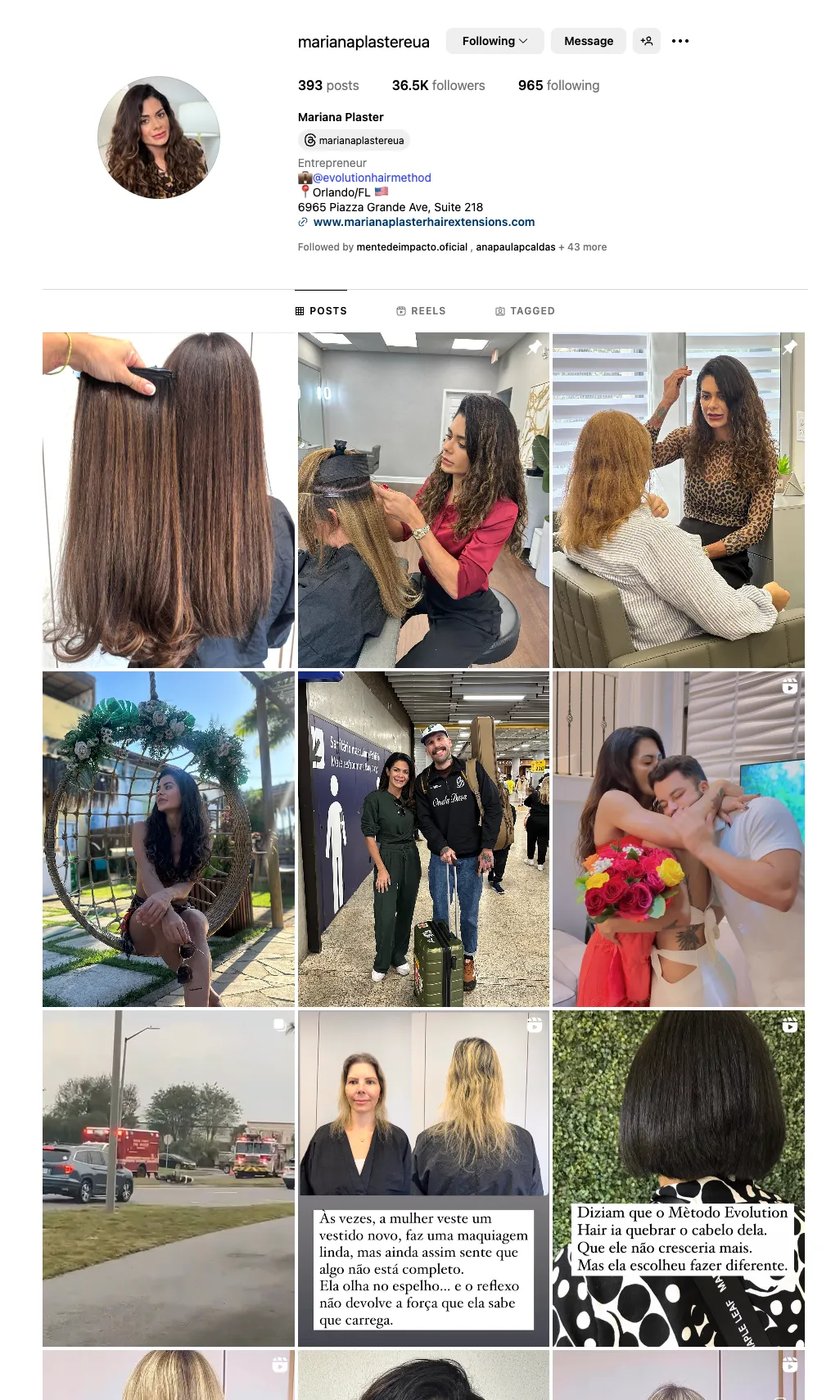This screenshot has width=840, height=1400.
Task: View the 965 following list
Action: (558, 85)
